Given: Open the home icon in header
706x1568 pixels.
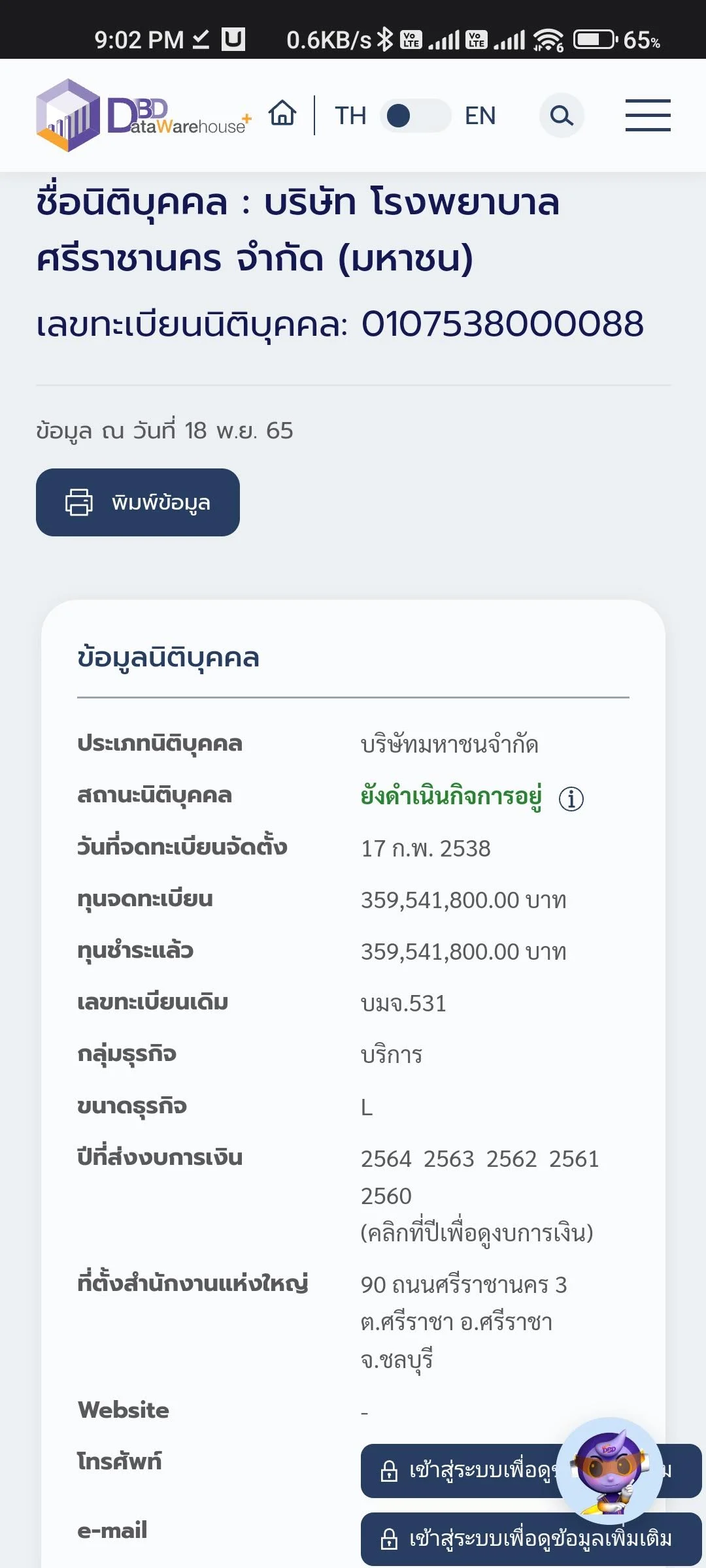Looking at the screenshot, I should pyautogui.click(x=282, y=114).
